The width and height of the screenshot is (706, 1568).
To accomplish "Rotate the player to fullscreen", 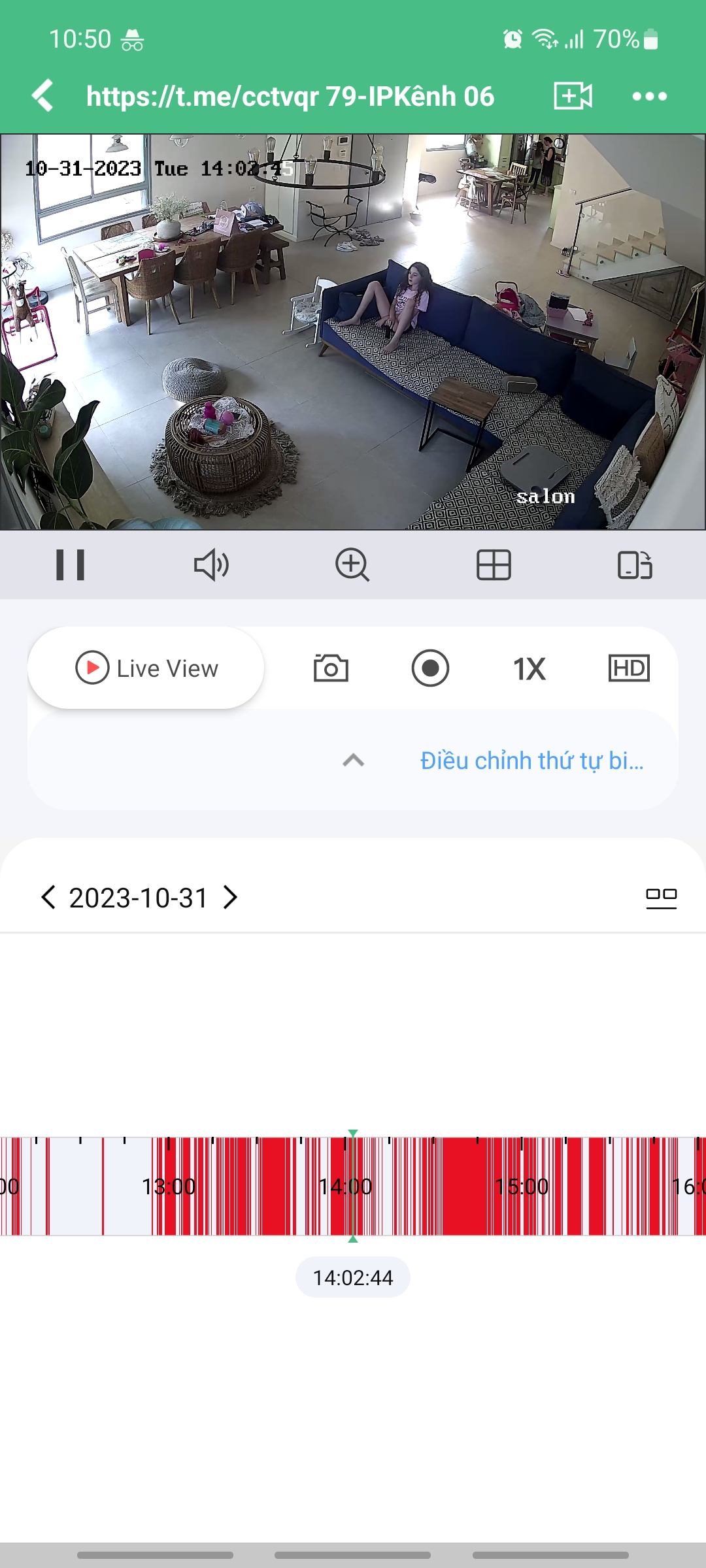I will tap(635, 565).
